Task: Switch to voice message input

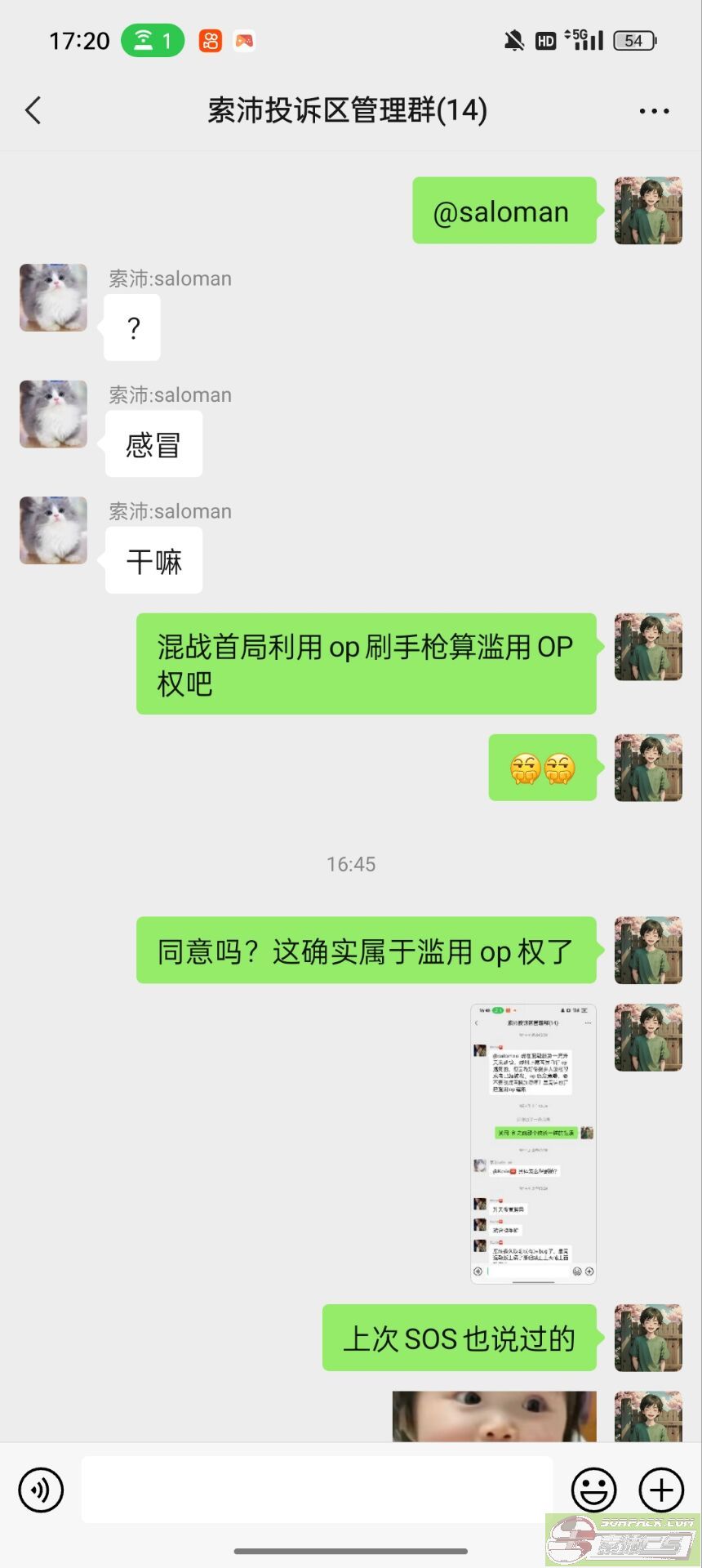Action: pyautogui.click(x=41, y=1490)
